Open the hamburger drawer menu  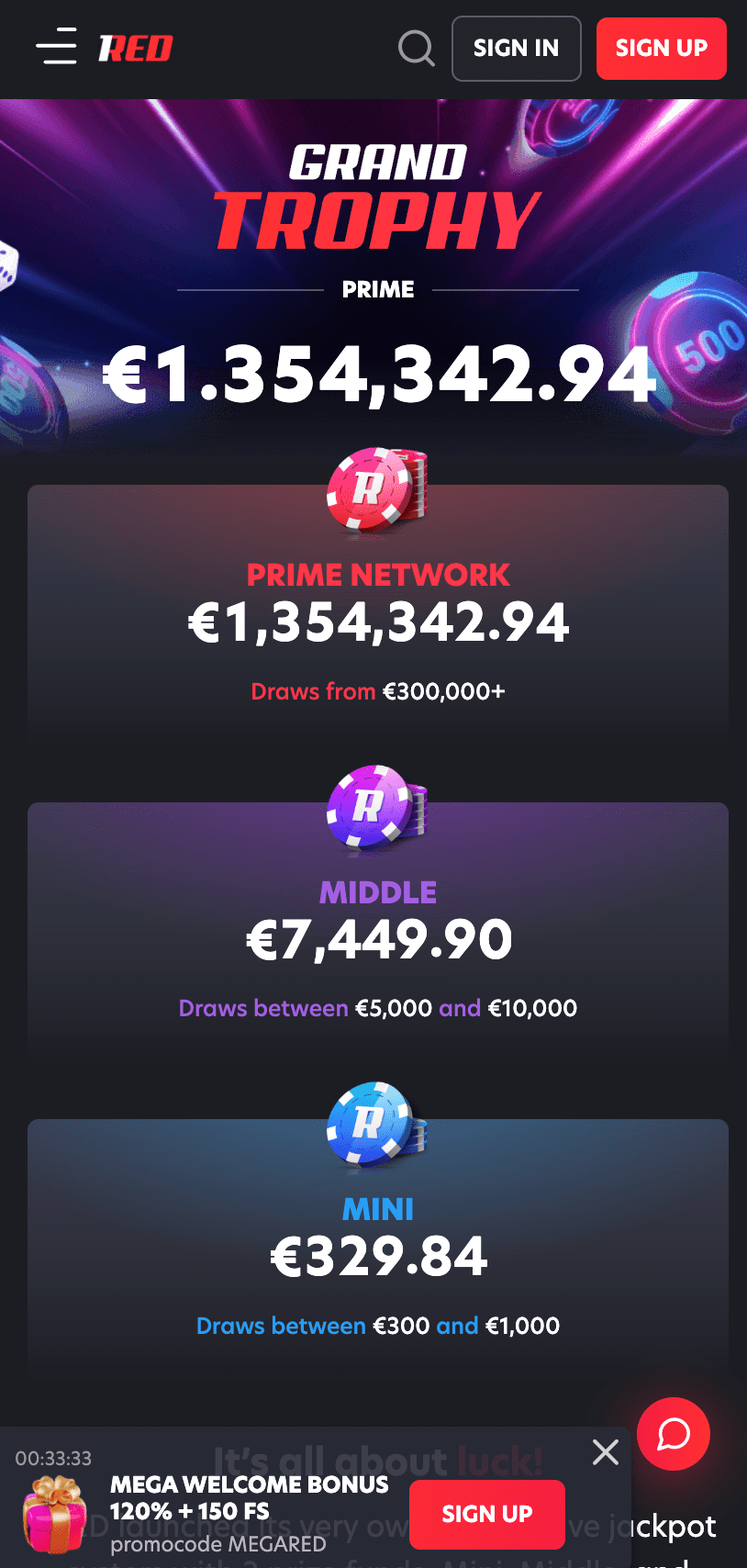pos(56,47)
